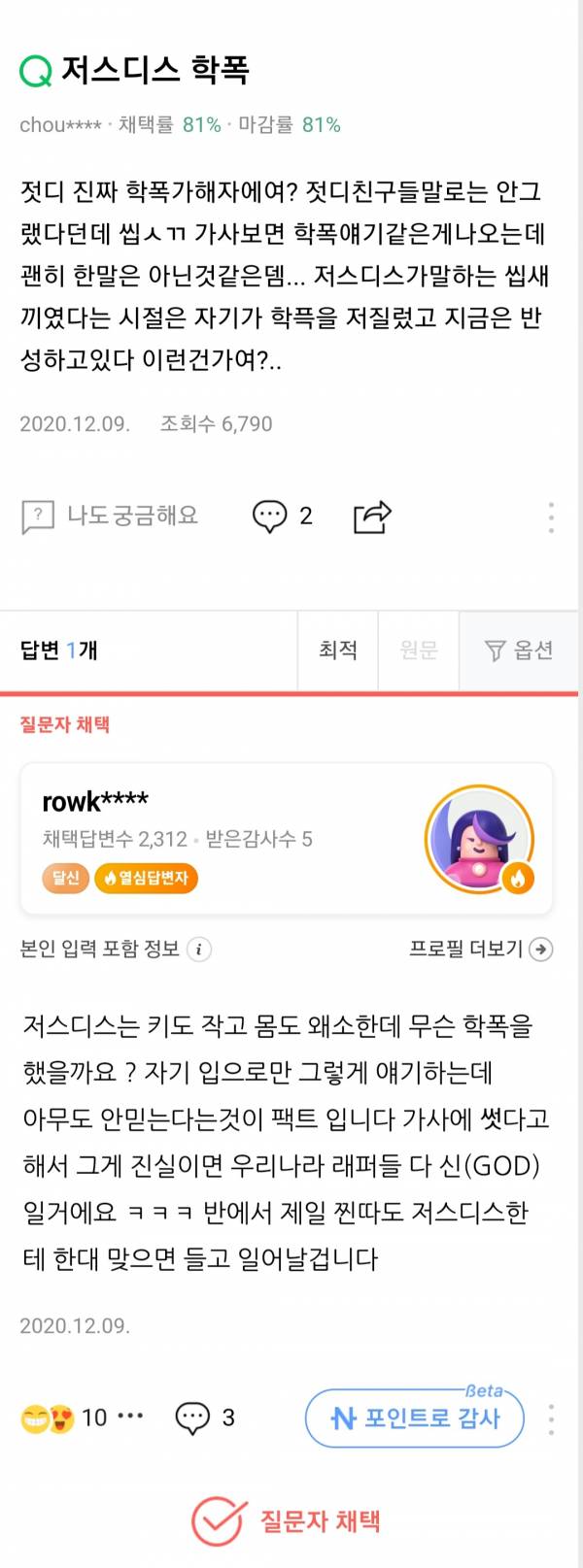Tap the 나도 궁금해요 button
This screenshot has width=583, height=1568.
pos(110,516)
